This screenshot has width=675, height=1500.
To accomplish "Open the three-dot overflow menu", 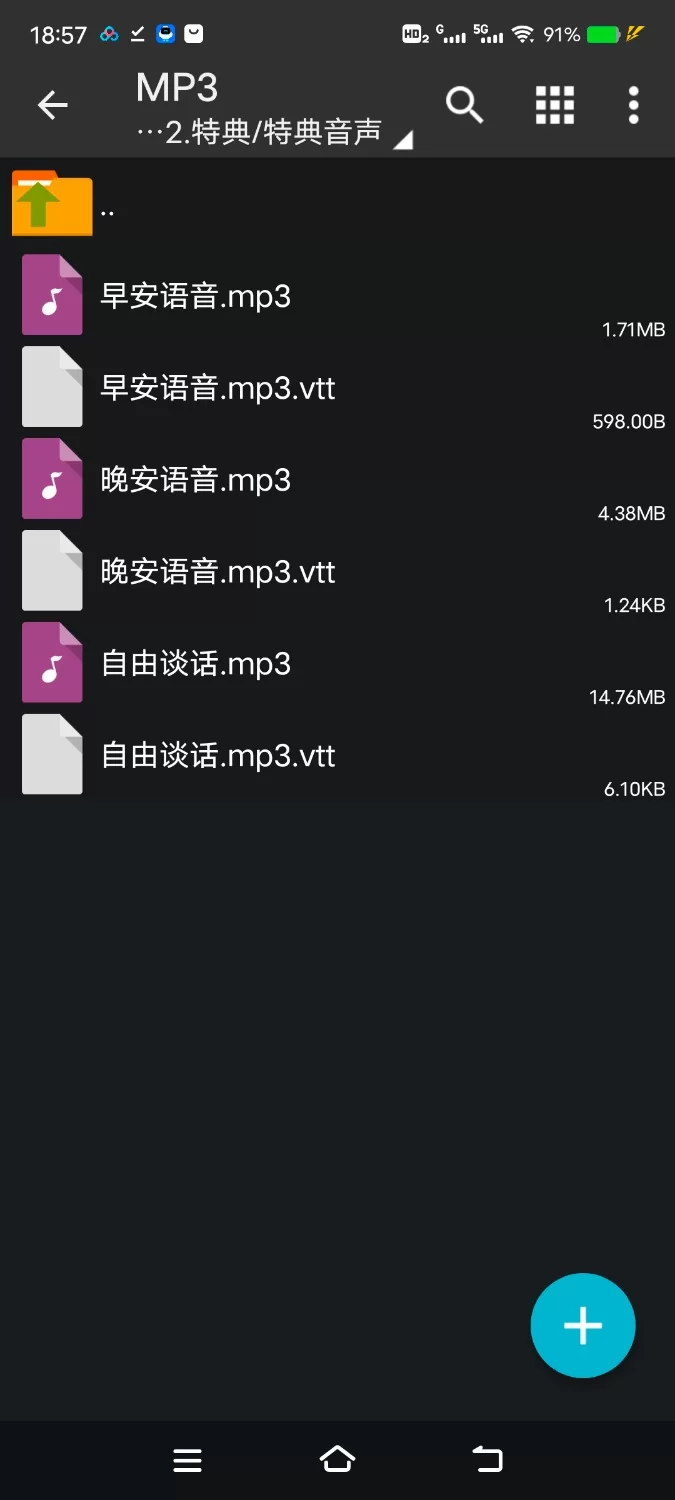I will [x=633, y=105].
